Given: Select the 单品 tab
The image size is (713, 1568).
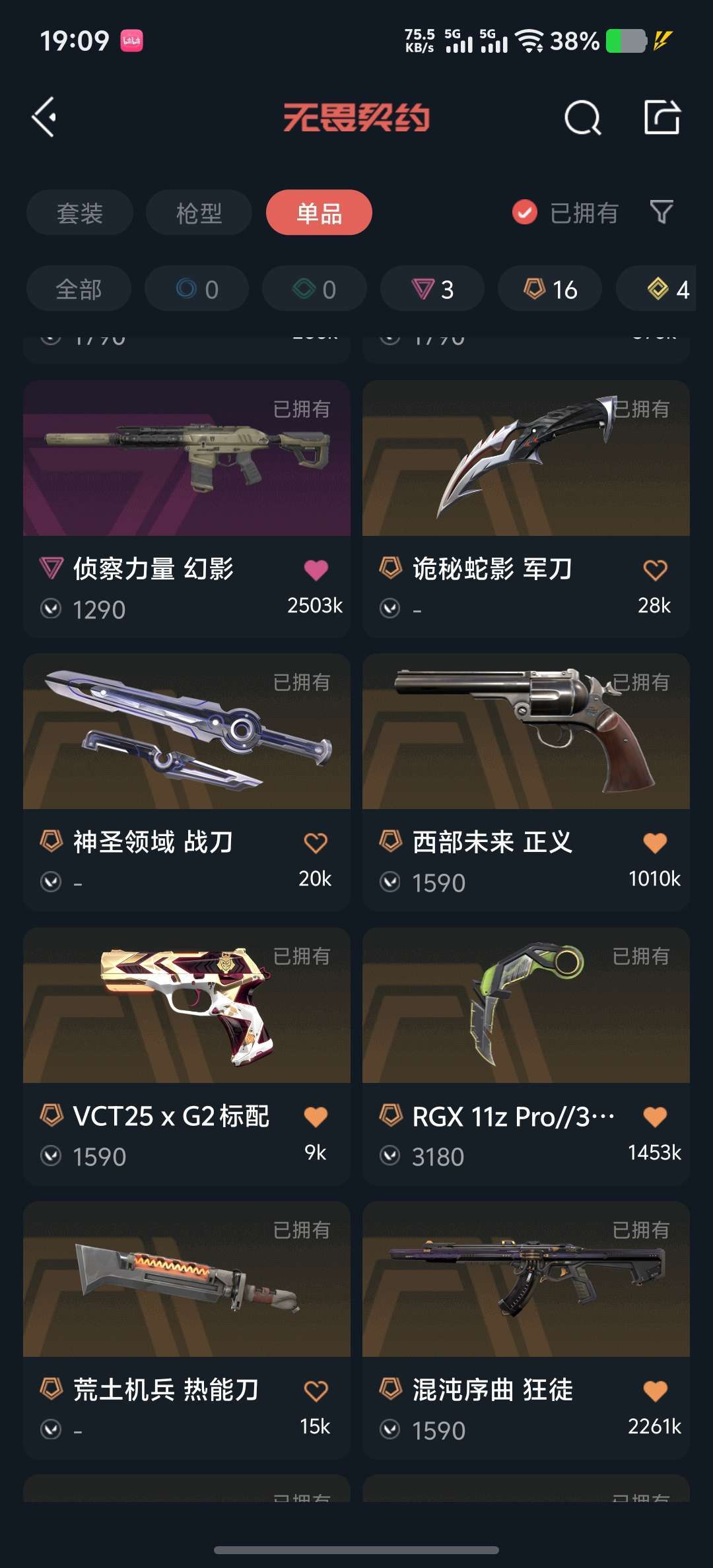Looking at the screenshot, I should [x=319, y=212].
